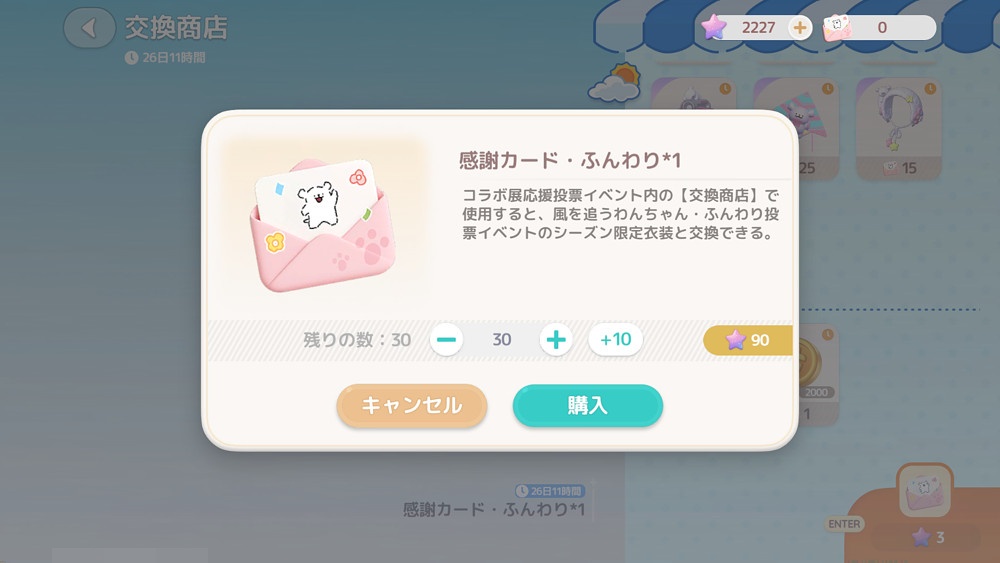Increase quantity with the plus button
The image size is (1000, 563).
click(556, 340)
